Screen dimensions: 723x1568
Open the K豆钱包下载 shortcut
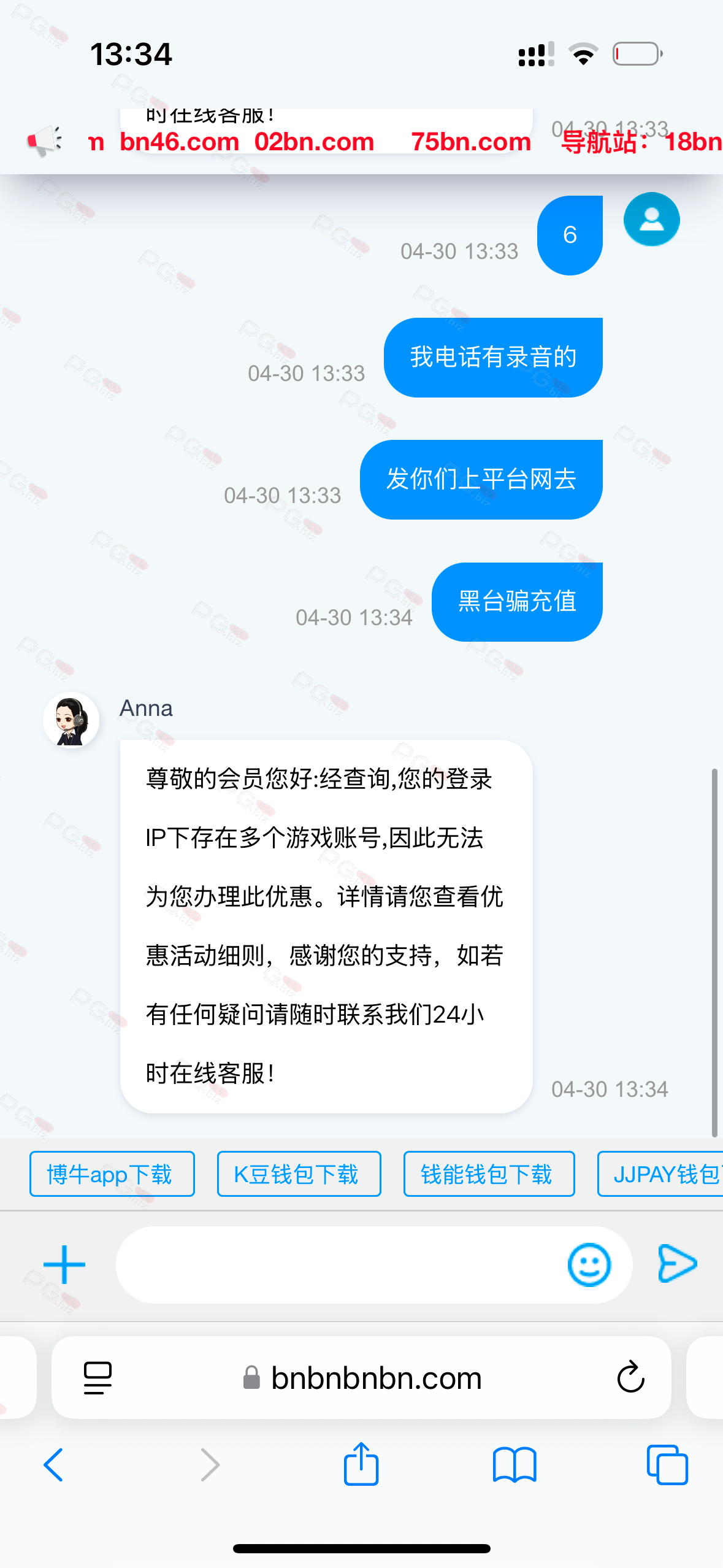pyautogui.click(x=299, y=1174)
